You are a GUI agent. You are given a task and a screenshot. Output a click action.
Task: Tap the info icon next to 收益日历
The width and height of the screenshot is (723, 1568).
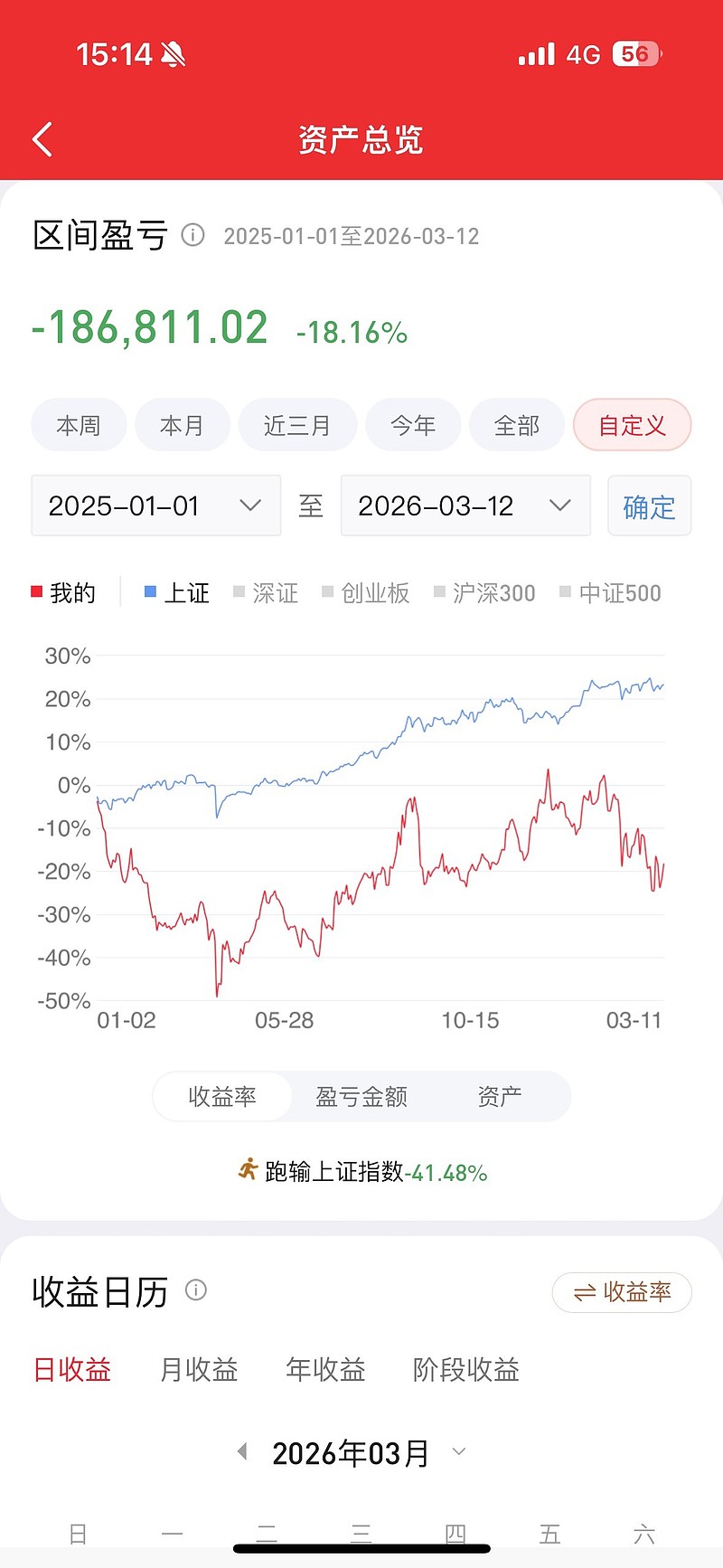pyautogui.click(x=195, y=1290)
